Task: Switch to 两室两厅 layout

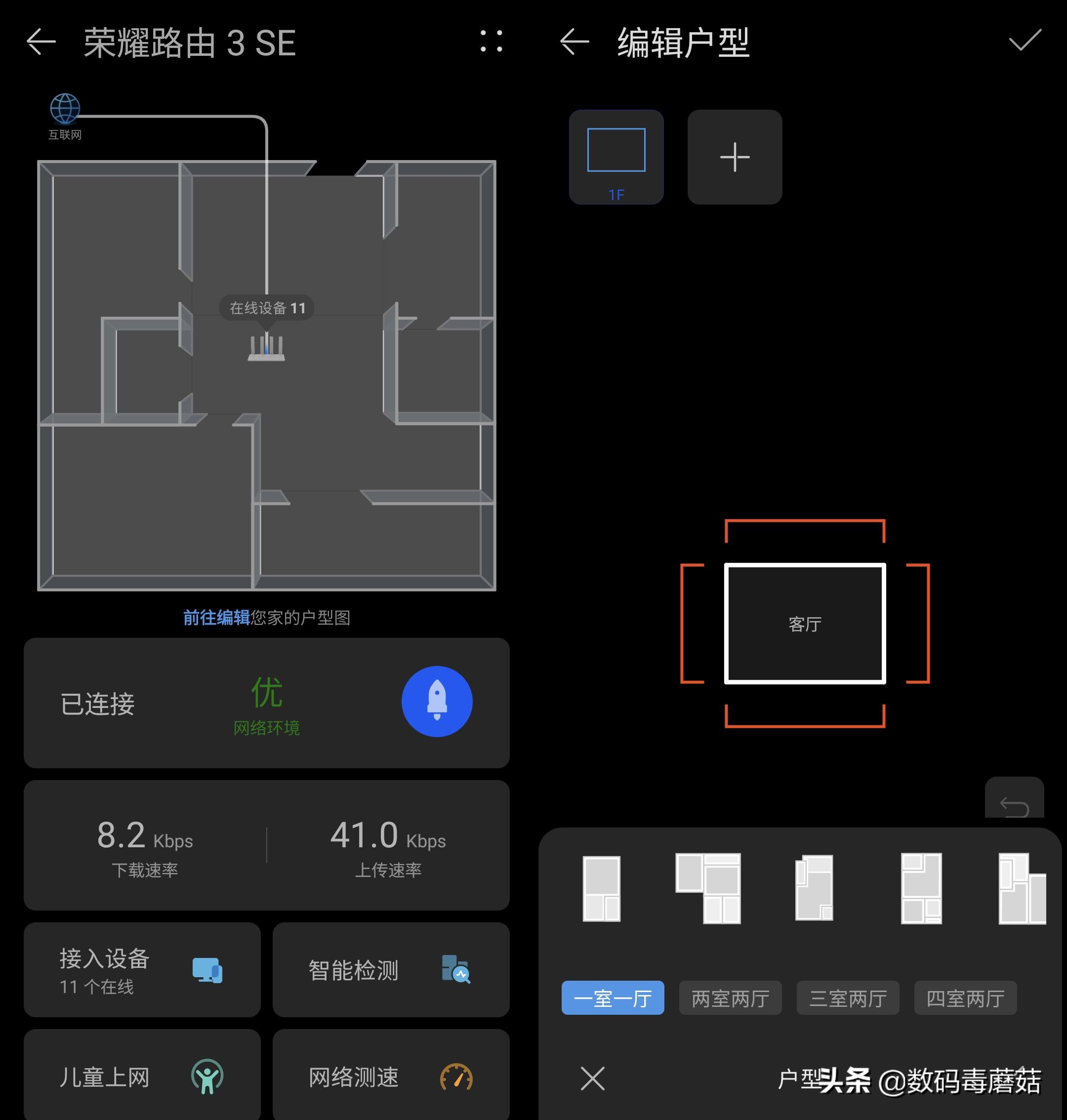Action: coord(730,997)
